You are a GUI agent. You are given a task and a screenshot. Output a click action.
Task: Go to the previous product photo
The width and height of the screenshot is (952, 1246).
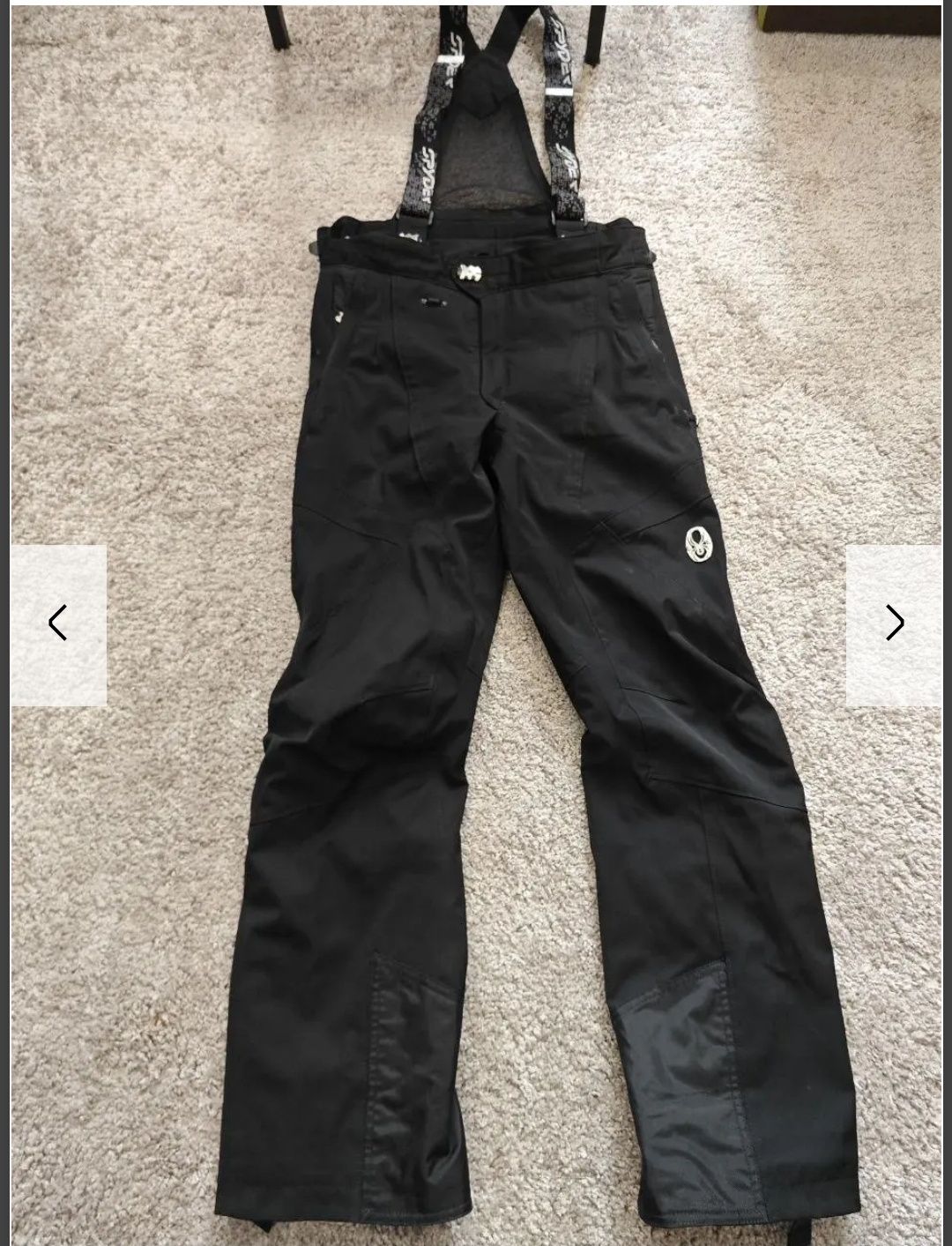(58, 624)
